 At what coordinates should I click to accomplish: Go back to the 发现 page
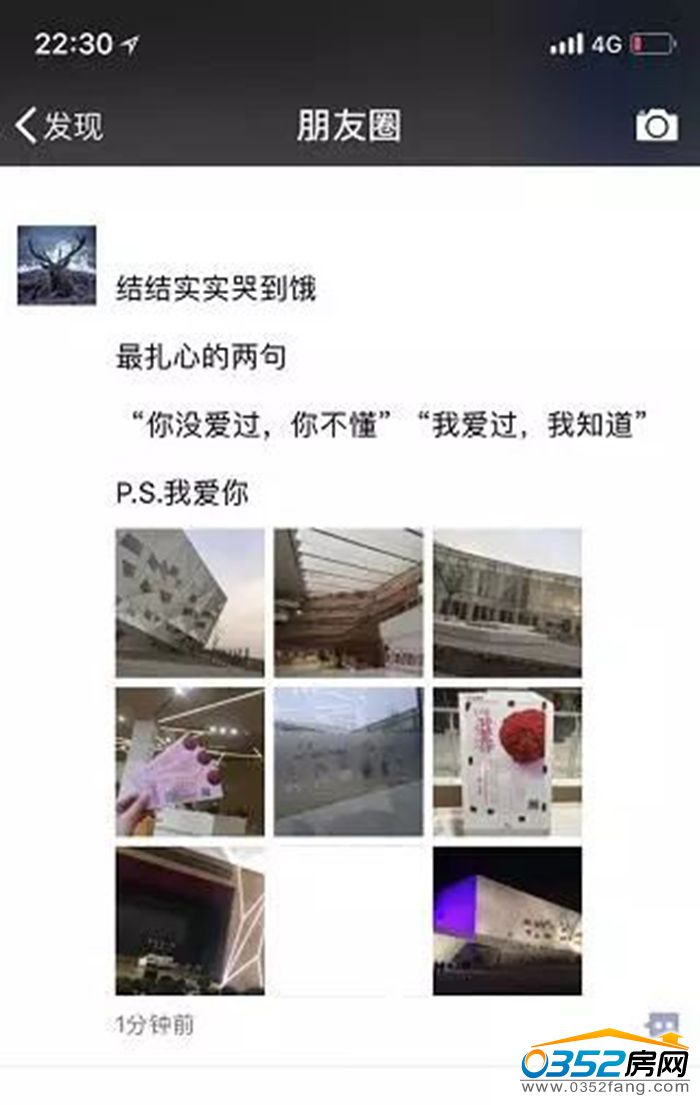coord(60,127)
